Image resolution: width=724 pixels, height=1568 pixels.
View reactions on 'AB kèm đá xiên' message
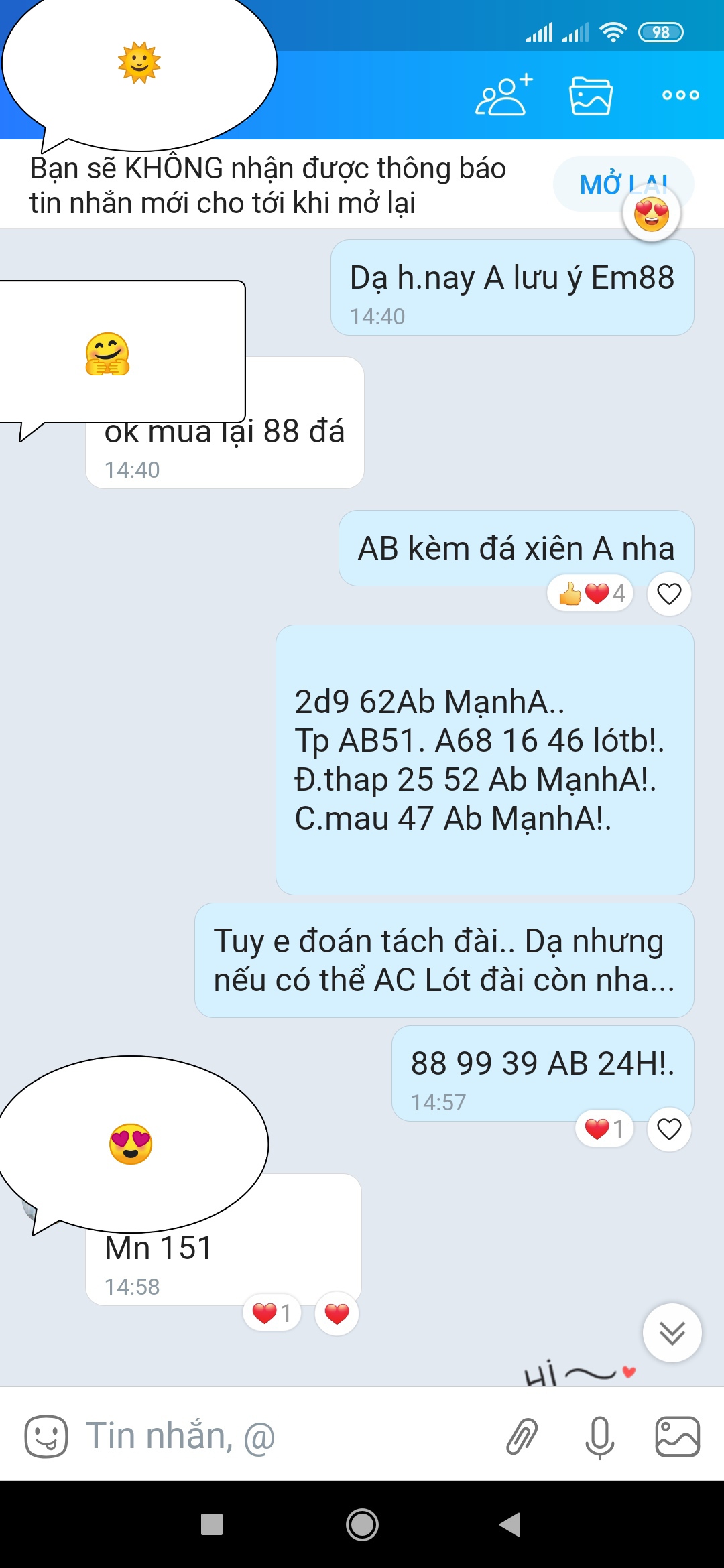click(x=591, y=594)
